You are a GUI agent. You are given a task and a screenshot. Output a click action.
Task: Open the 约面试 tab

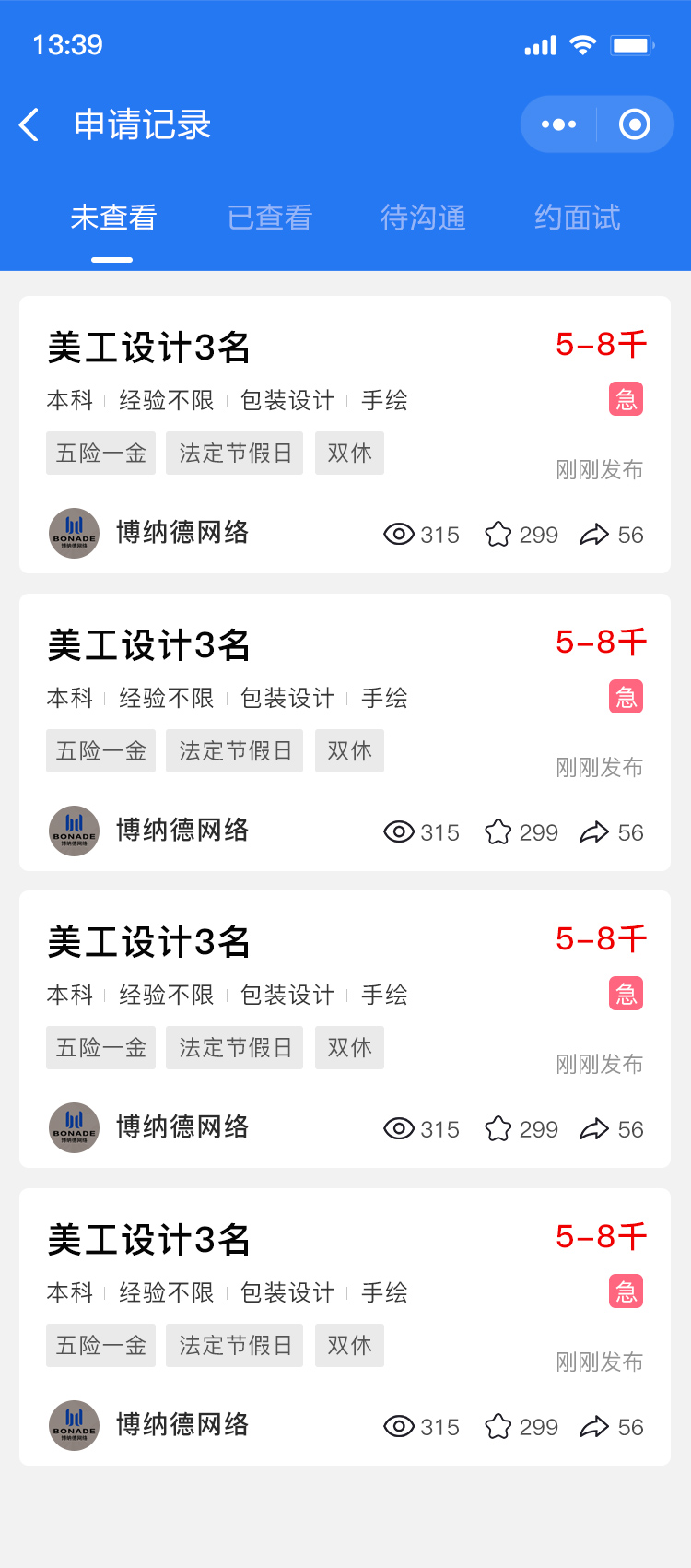pyautogui.click(x=578, y=218)
